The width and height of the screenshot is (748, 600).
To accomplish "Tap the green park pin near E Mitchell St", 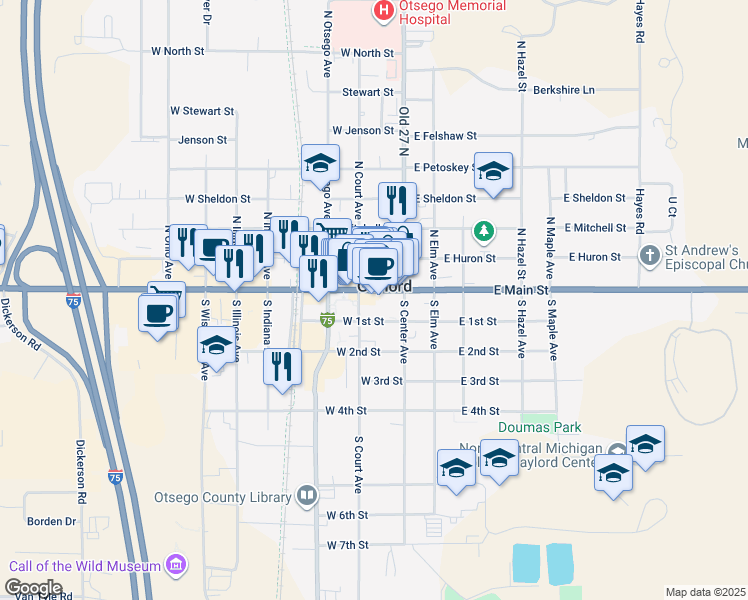I will click(x=484, y=232).
